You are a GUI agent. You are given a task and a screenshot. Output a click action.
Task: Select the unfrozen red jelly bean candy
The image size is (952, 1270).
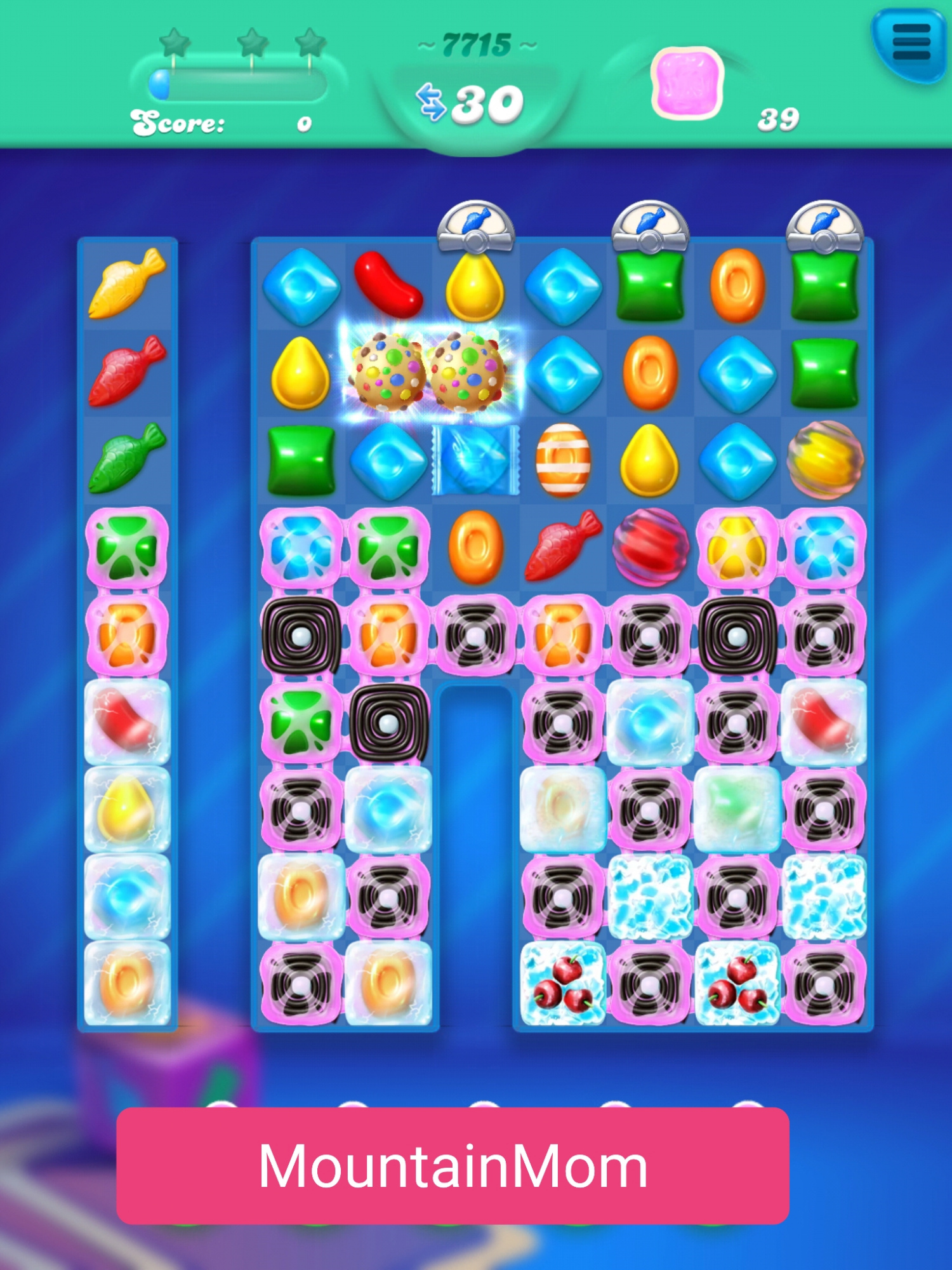click(x=388, y=285)
